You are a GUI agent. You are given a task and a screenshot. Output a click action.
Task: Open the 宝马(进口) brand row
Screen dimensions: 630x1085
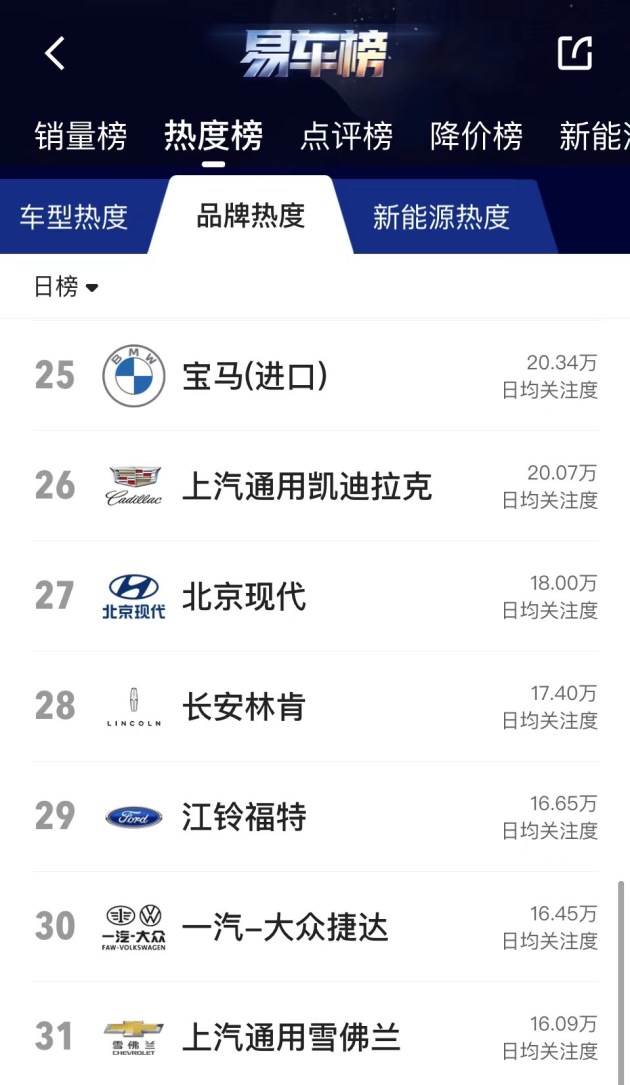(x=315, y=376)
